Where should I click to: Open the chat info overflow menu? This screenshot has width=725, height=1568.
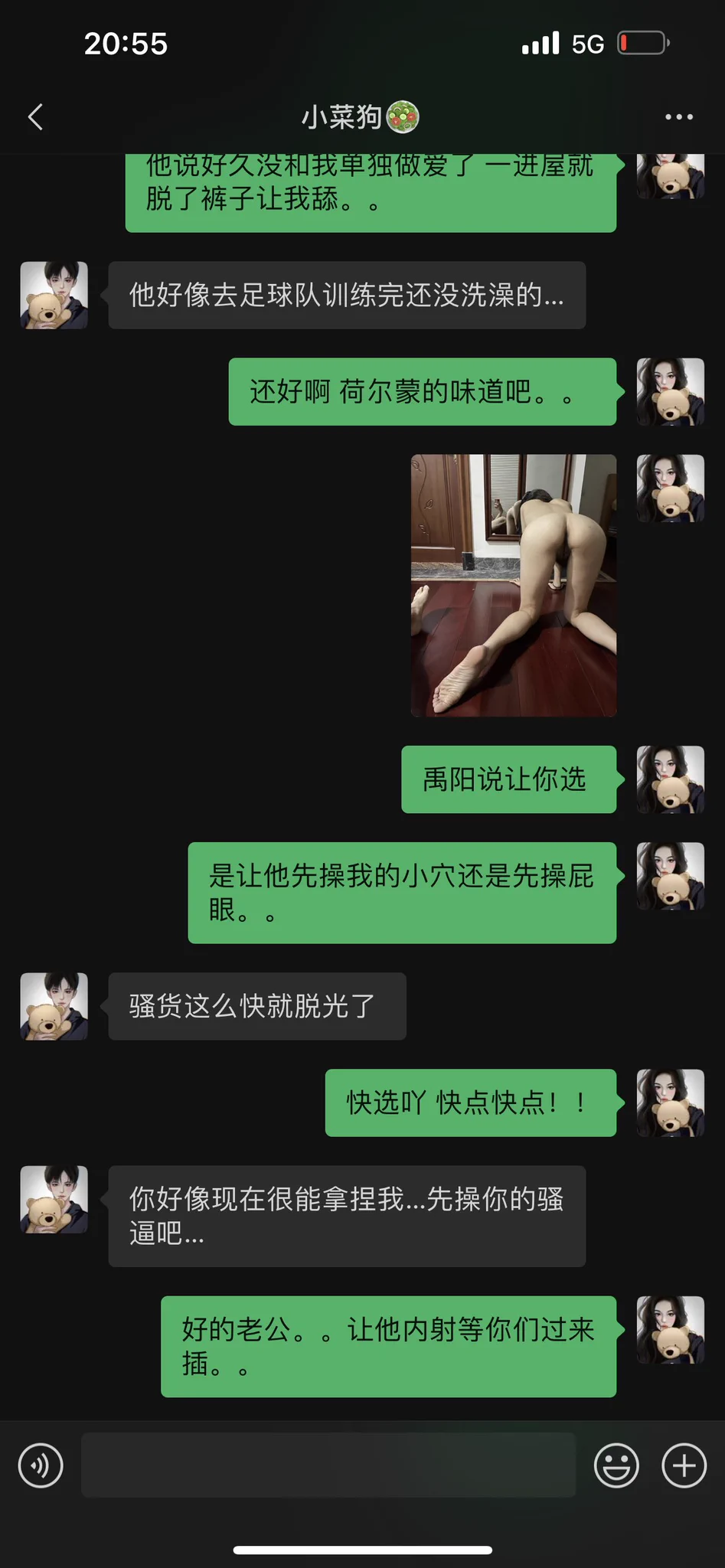[x=678, y=117]
